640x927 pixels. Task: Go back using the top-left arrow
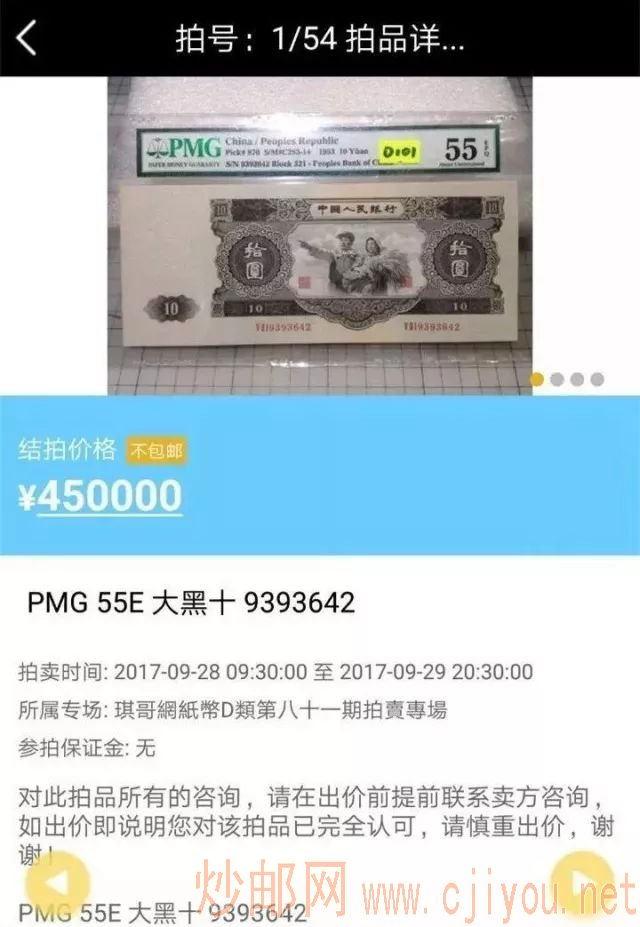point(27,39)
